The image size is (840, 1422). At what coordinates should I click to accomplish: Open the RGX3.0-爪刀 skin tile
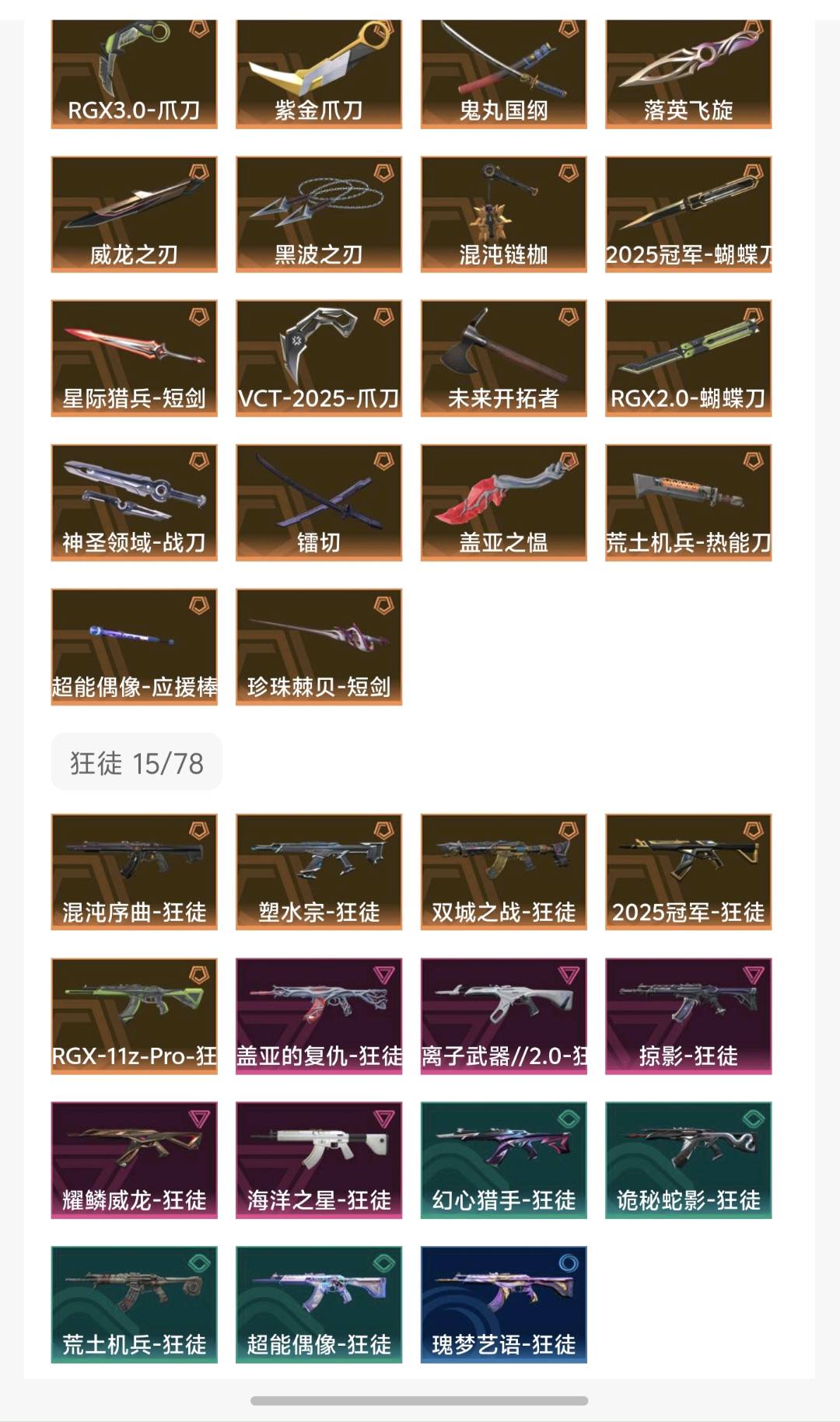tap(134, 74)
